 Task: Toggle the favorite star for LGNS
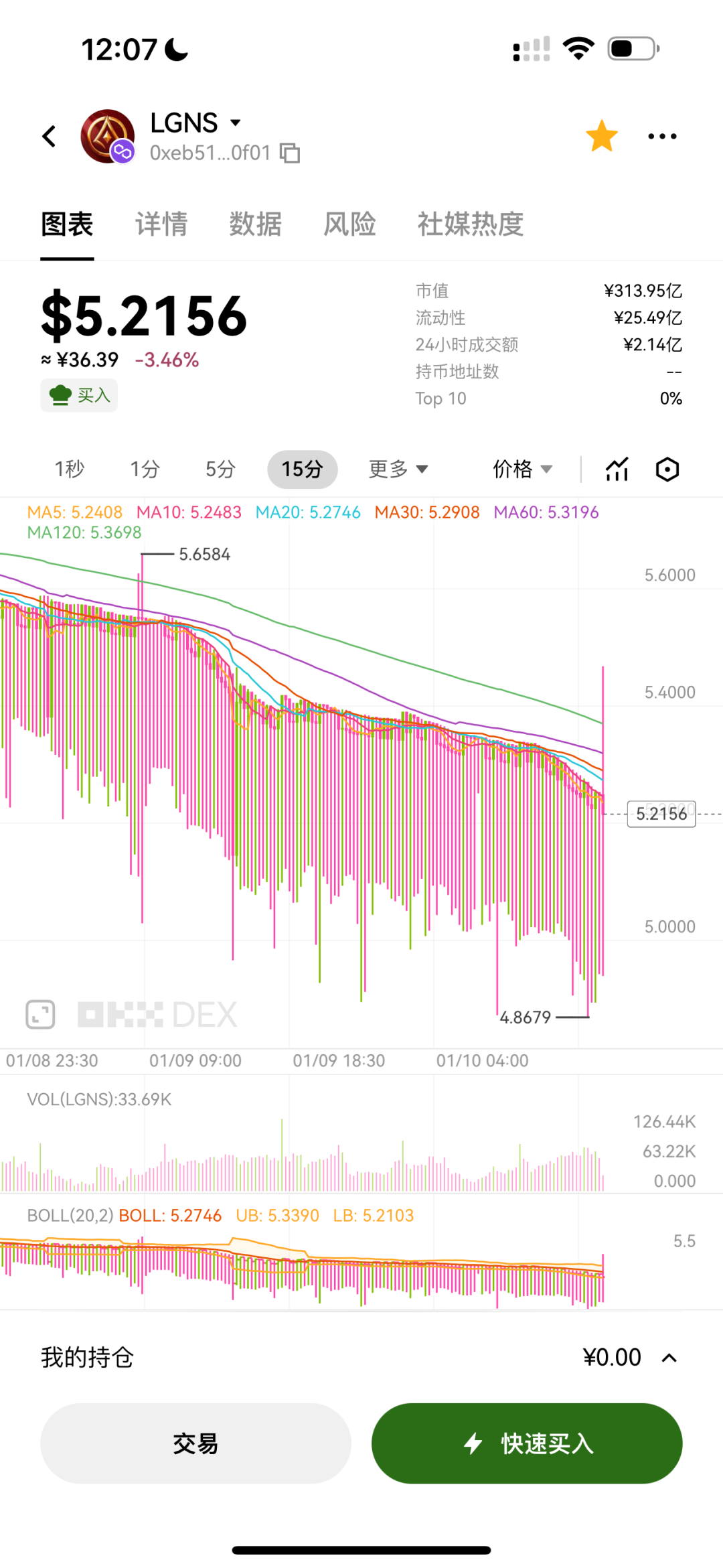coord(601,135)
